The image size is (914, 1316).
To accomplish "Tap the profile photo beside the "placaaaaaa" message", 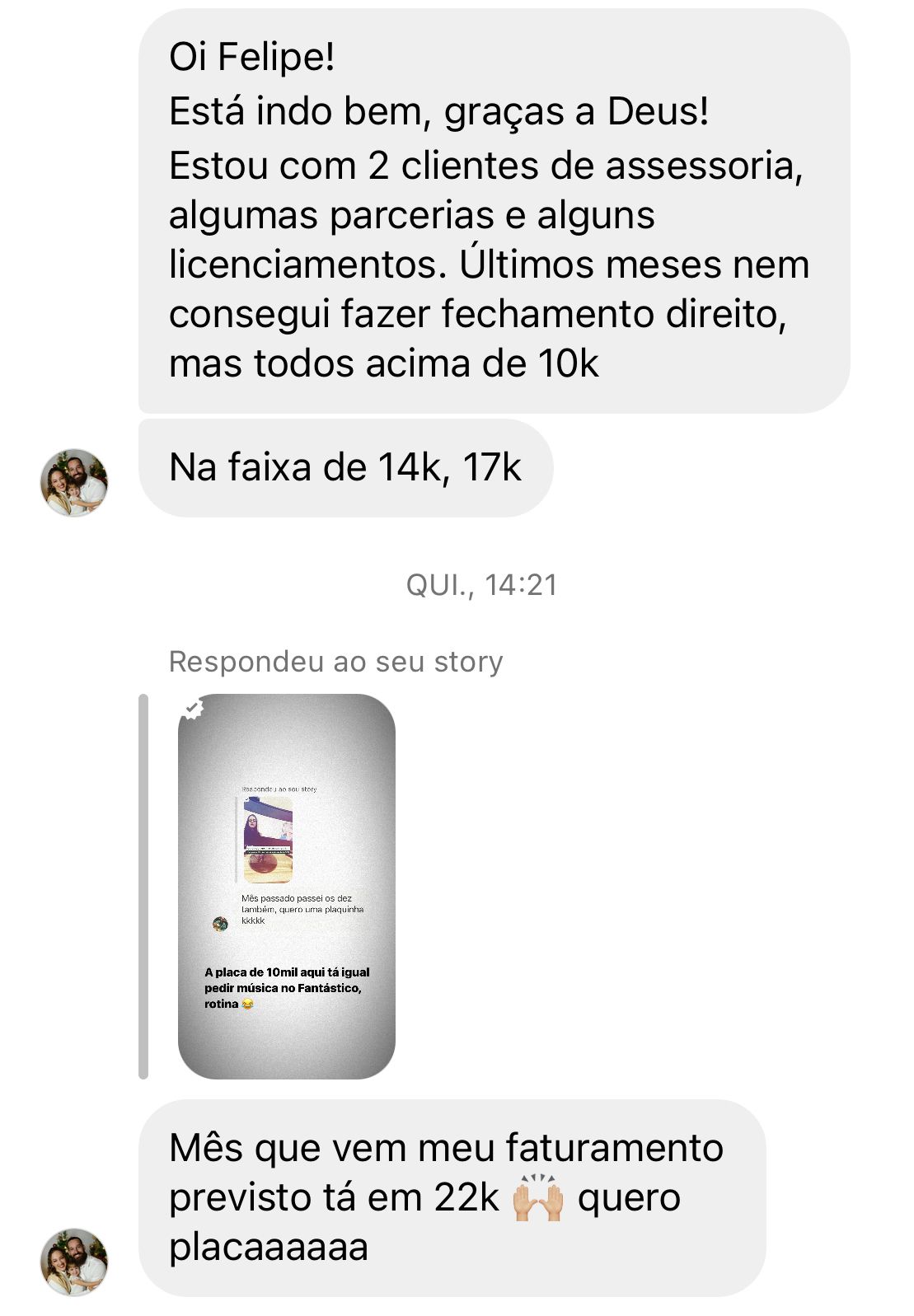I will click(74, 1262).
